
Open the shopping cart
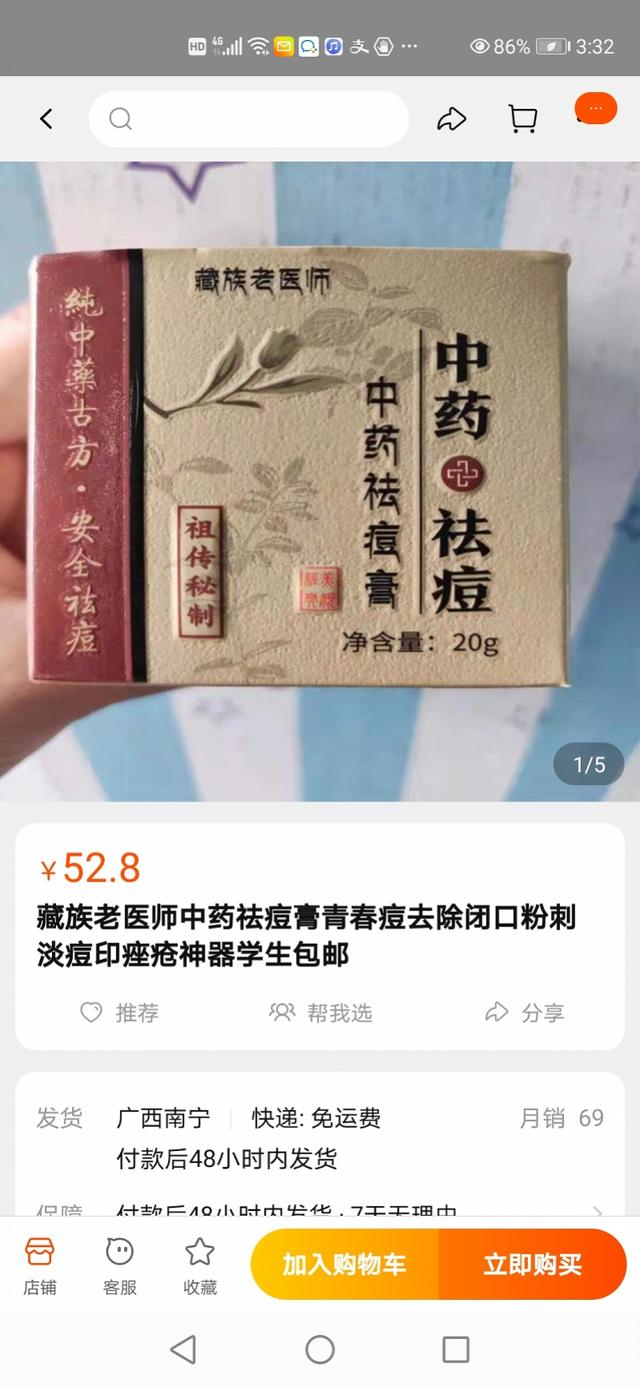click(x=522, y=120)
